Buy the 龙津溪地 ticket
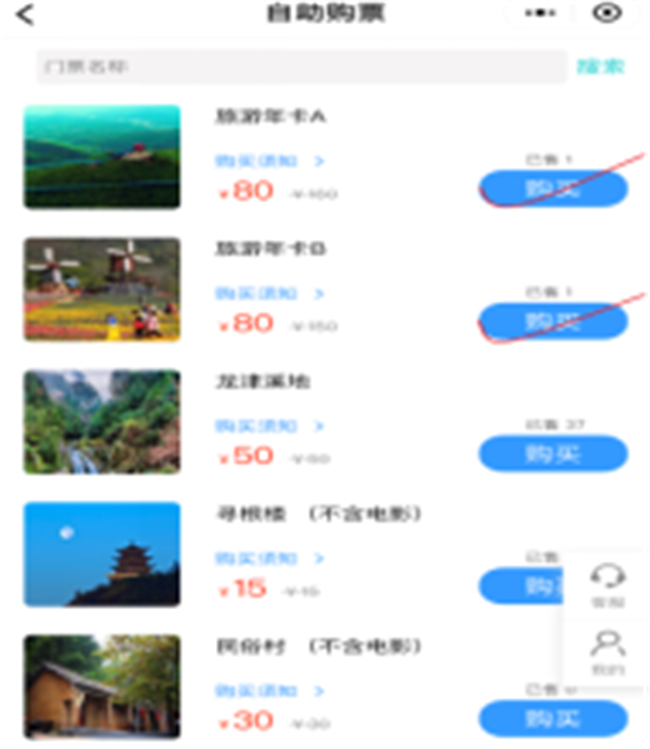650x749 pixels. tap(553, 454)
